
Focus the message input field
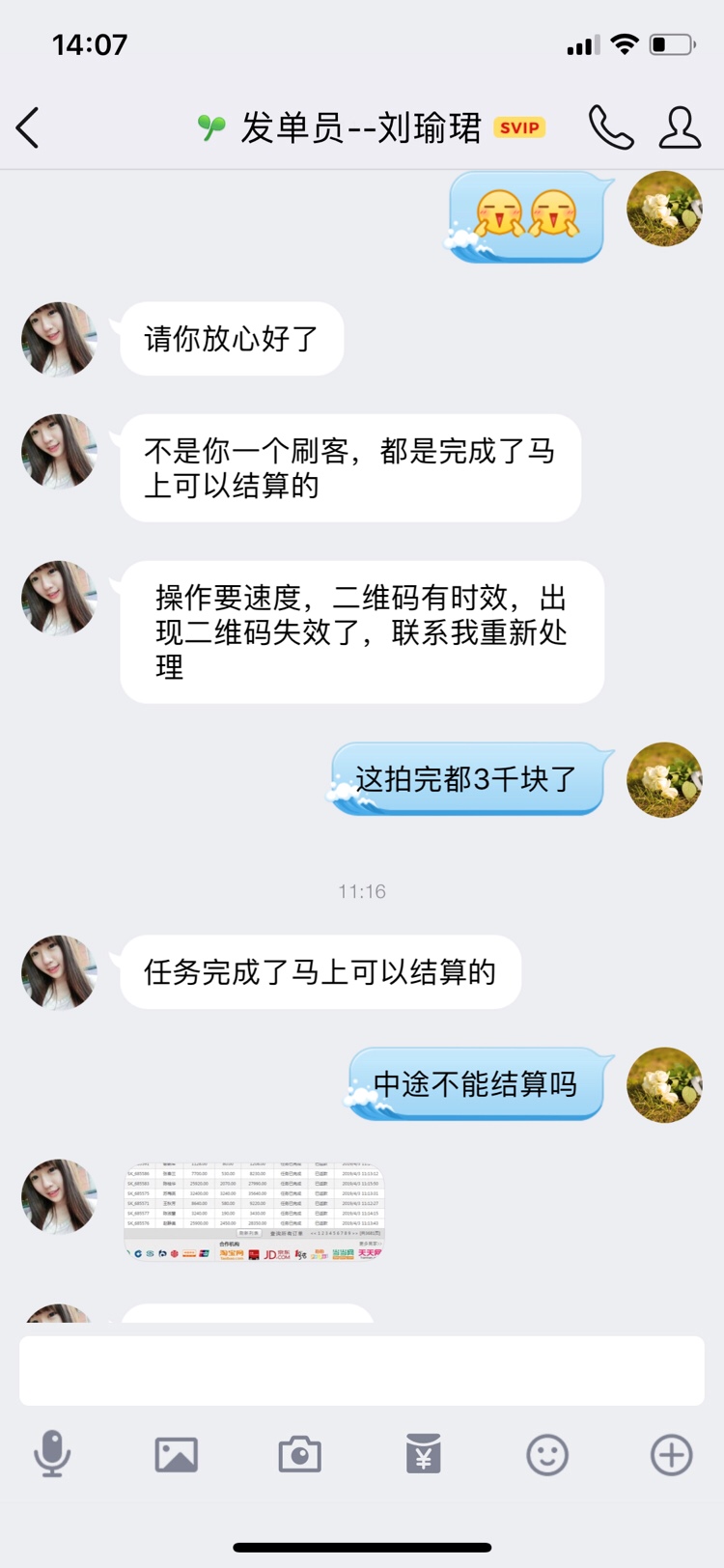pos(362,1370)
